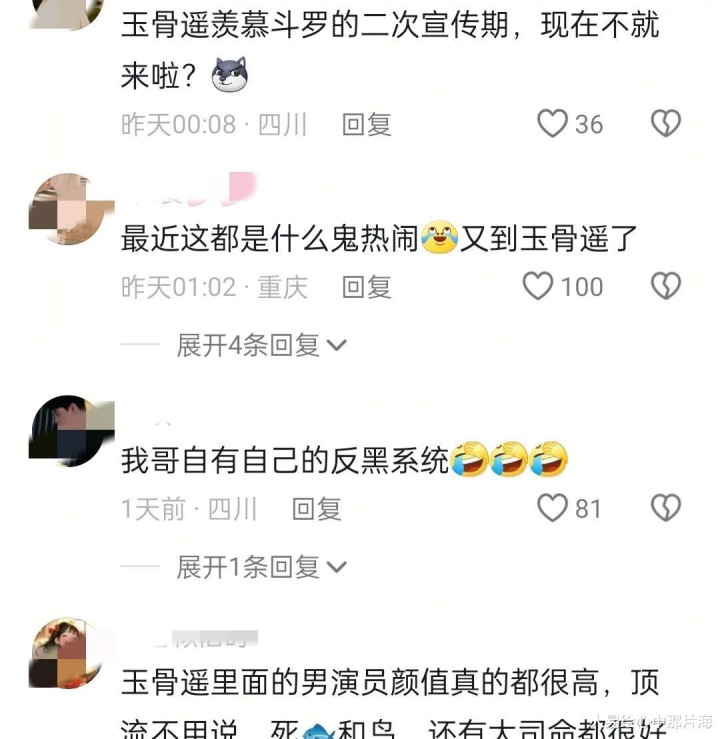Screen dimensions: 720x739
Task: Like the 我哥自有自己的反黑系统 comment
Action: point(553,508)
